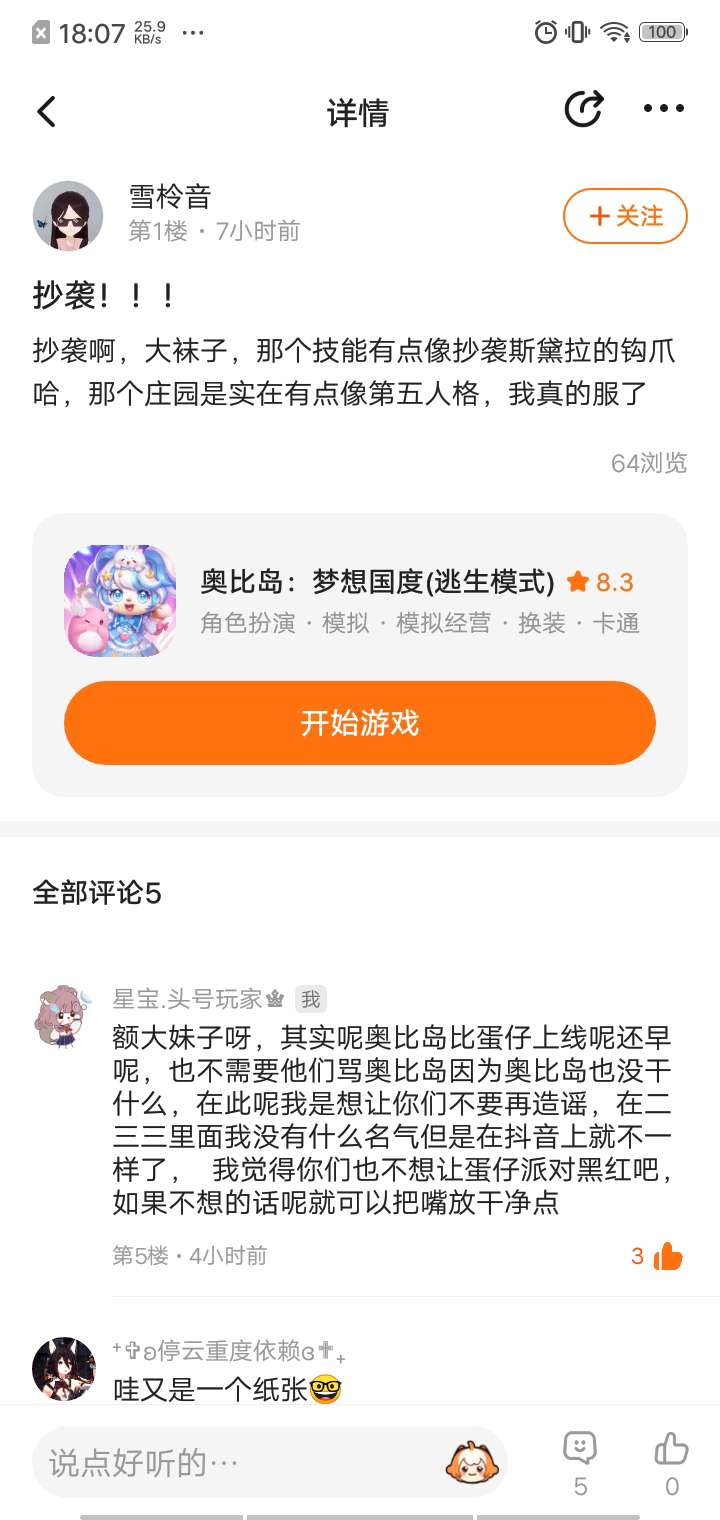Screen dimensions: 720x1520
Task: Open the three-dot overflow menu
Action: (664, 110)
